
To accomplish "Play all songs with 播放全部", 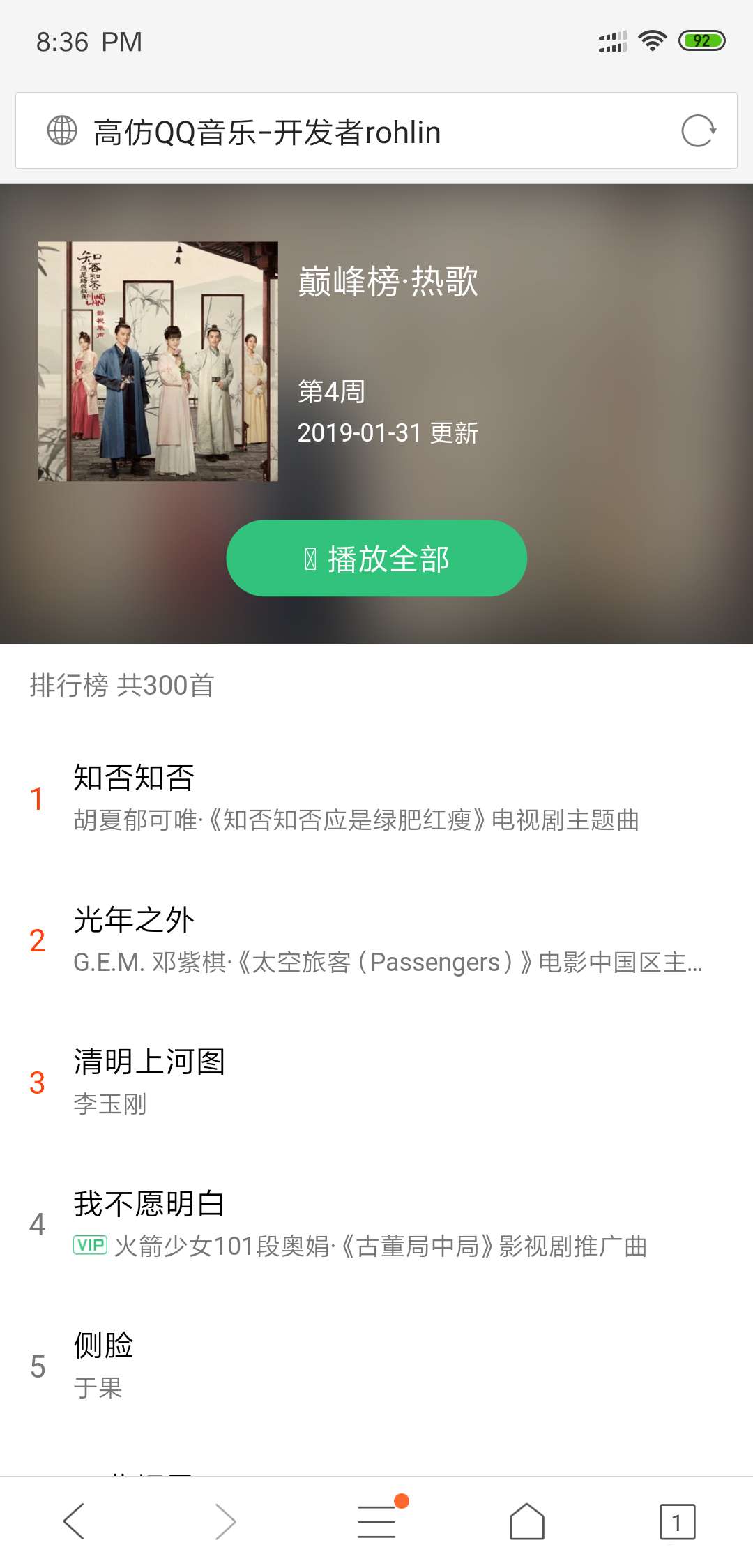I will (376, 558).
